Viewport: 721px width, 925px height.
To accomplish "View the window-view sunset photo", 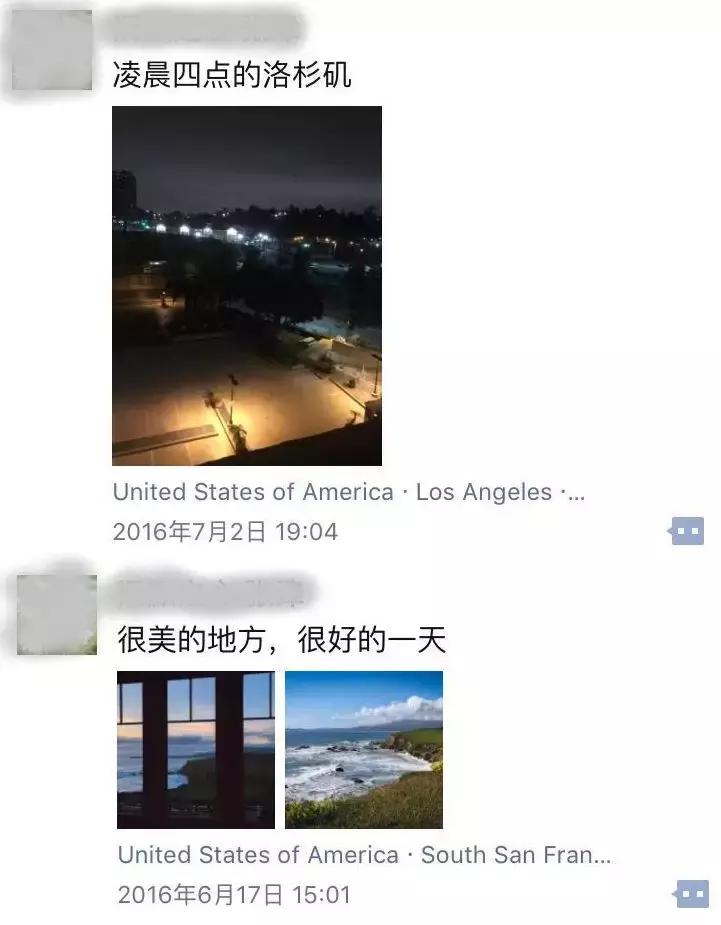I will [x=193, y=750].
